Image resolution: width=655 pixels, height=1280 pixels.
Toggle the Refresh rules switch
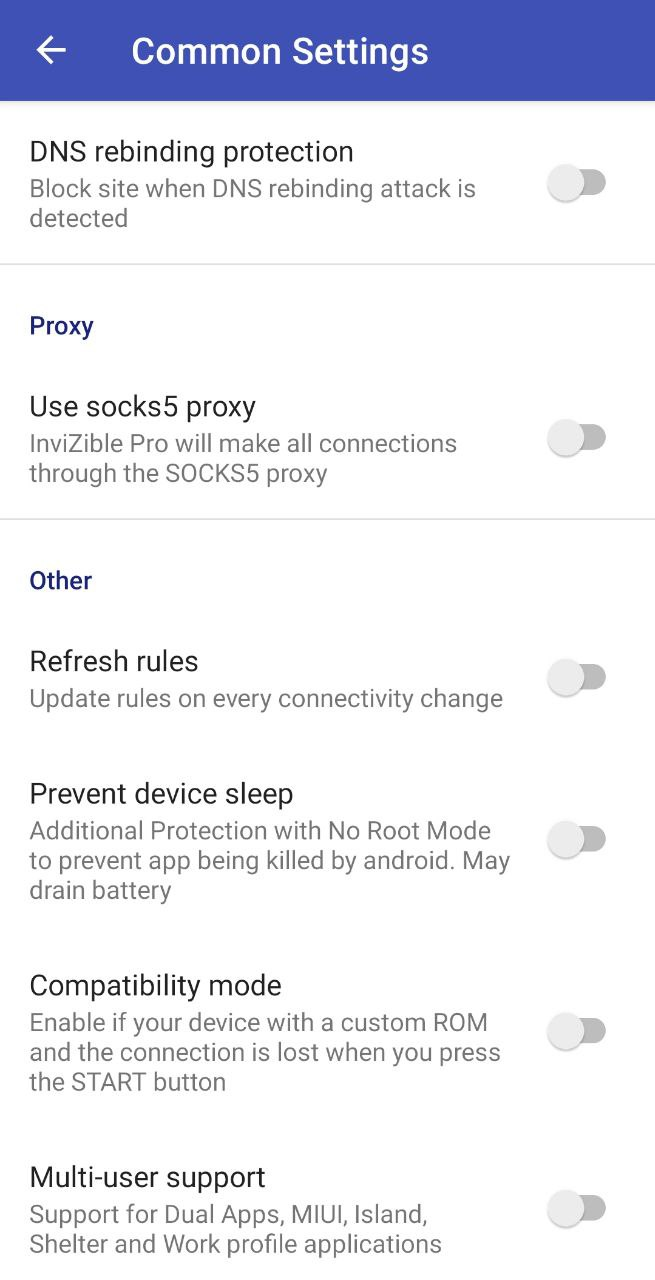(577, 678)
